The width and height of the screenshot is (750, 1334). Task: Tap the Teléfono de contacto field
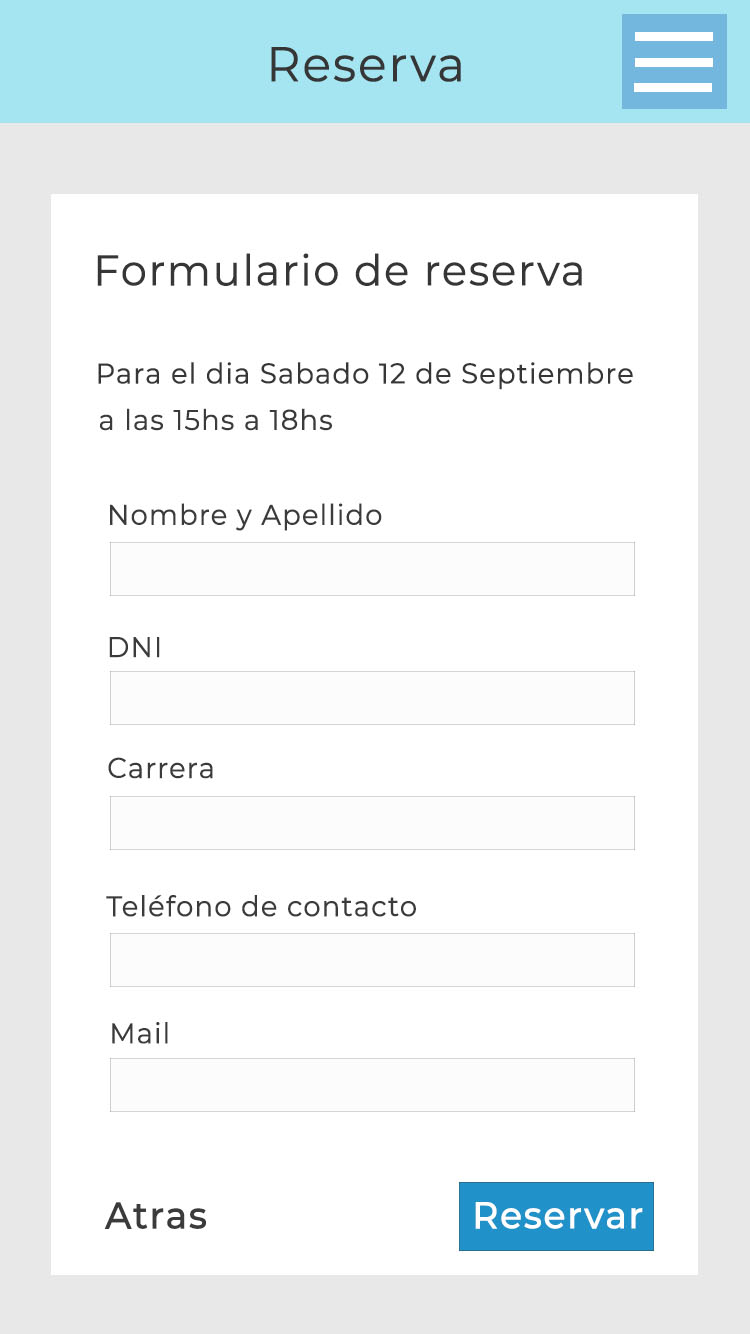coord(372,960)
